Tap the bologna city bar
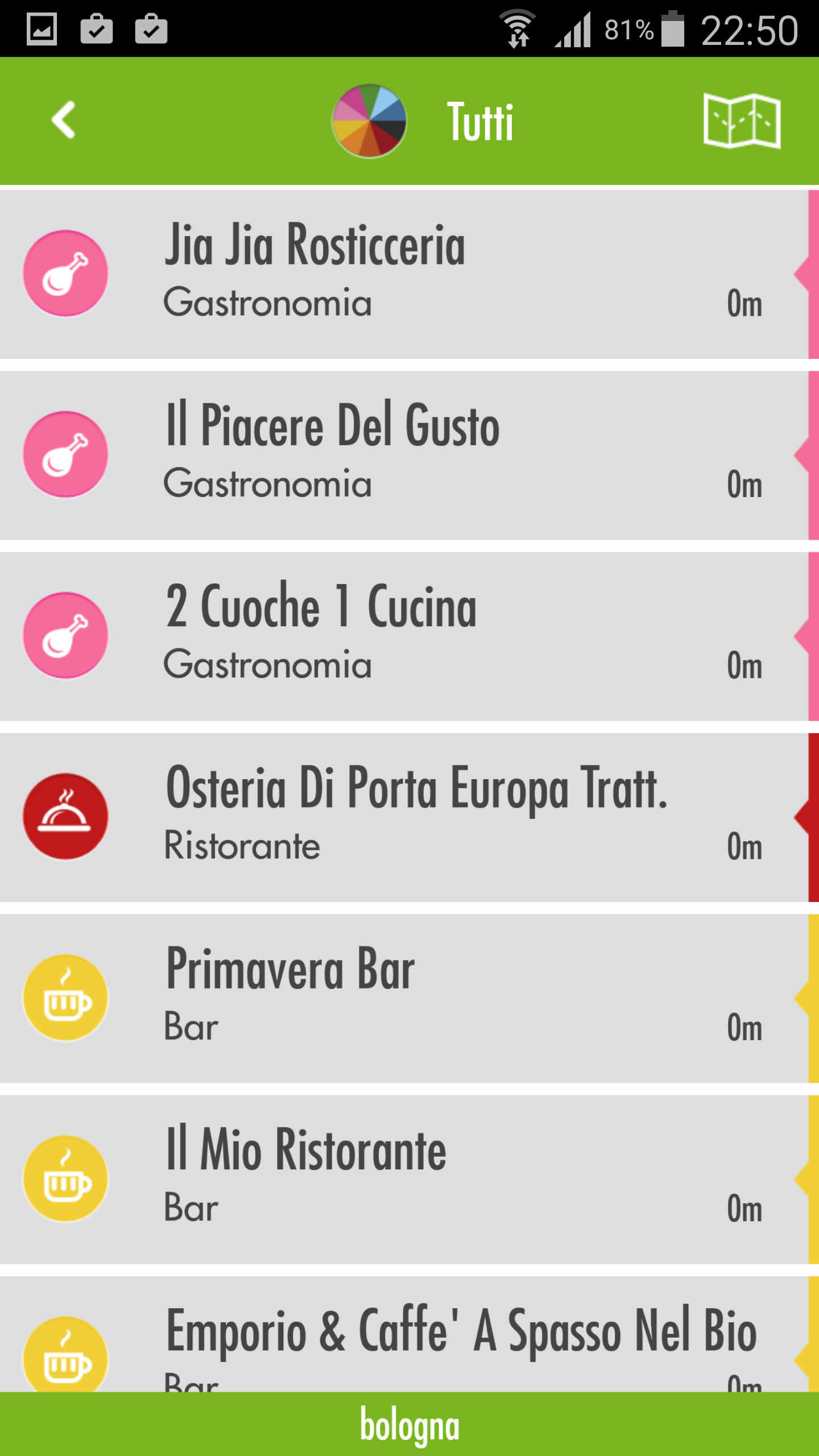819x1456 pixels. pyautogui.click(x=409, y=1424)
